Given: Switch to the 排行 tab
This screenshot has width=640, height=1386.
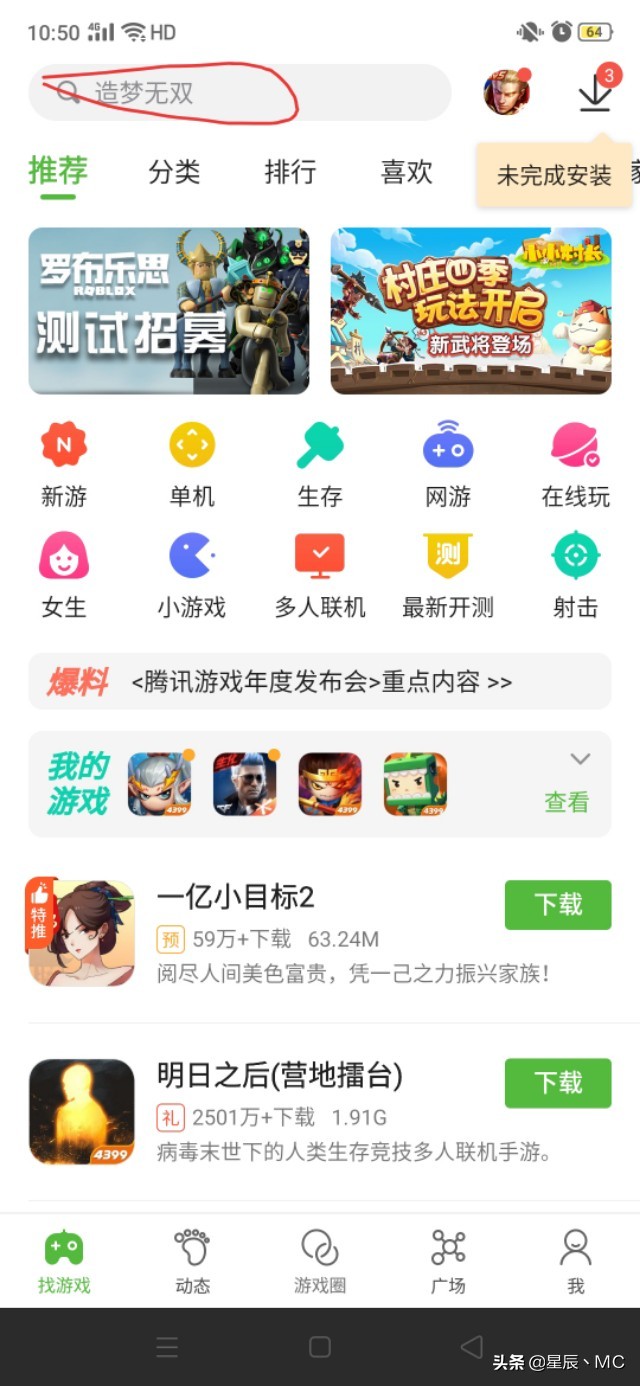Looking at the screenshot, I should point(290,172).
